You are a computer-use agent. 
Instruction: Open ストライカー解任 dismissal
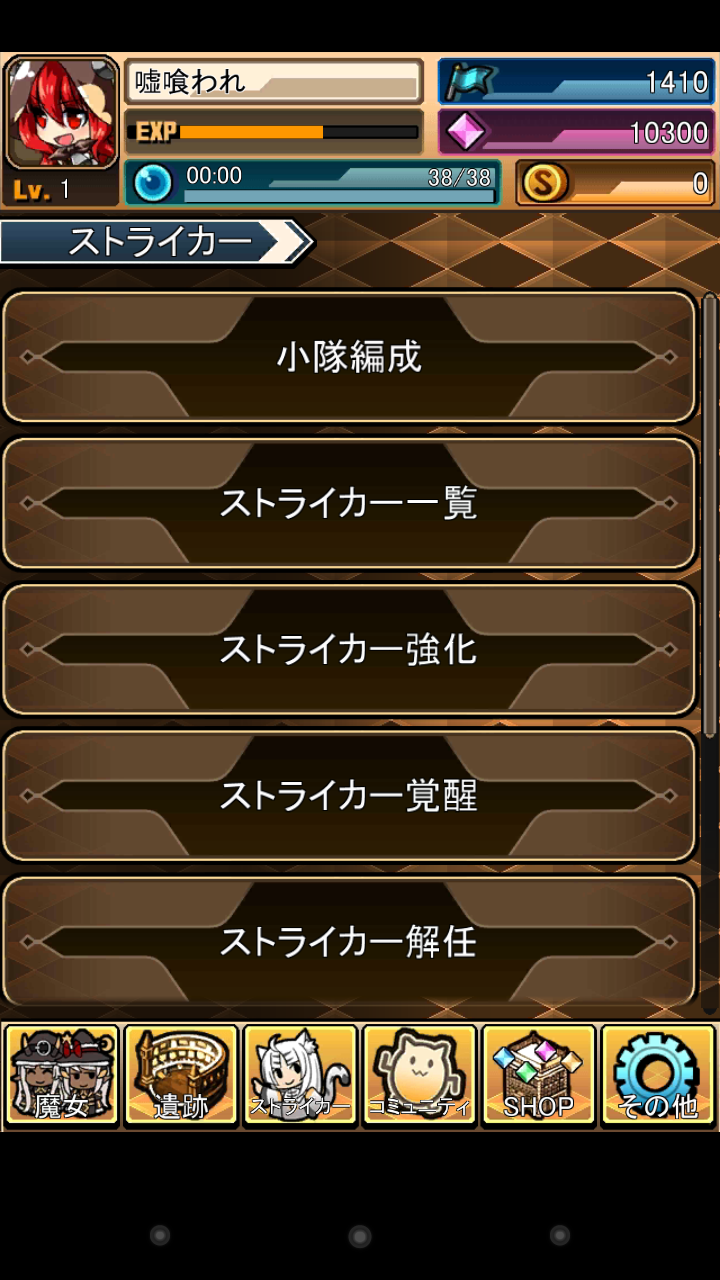(x=349, y=941)
